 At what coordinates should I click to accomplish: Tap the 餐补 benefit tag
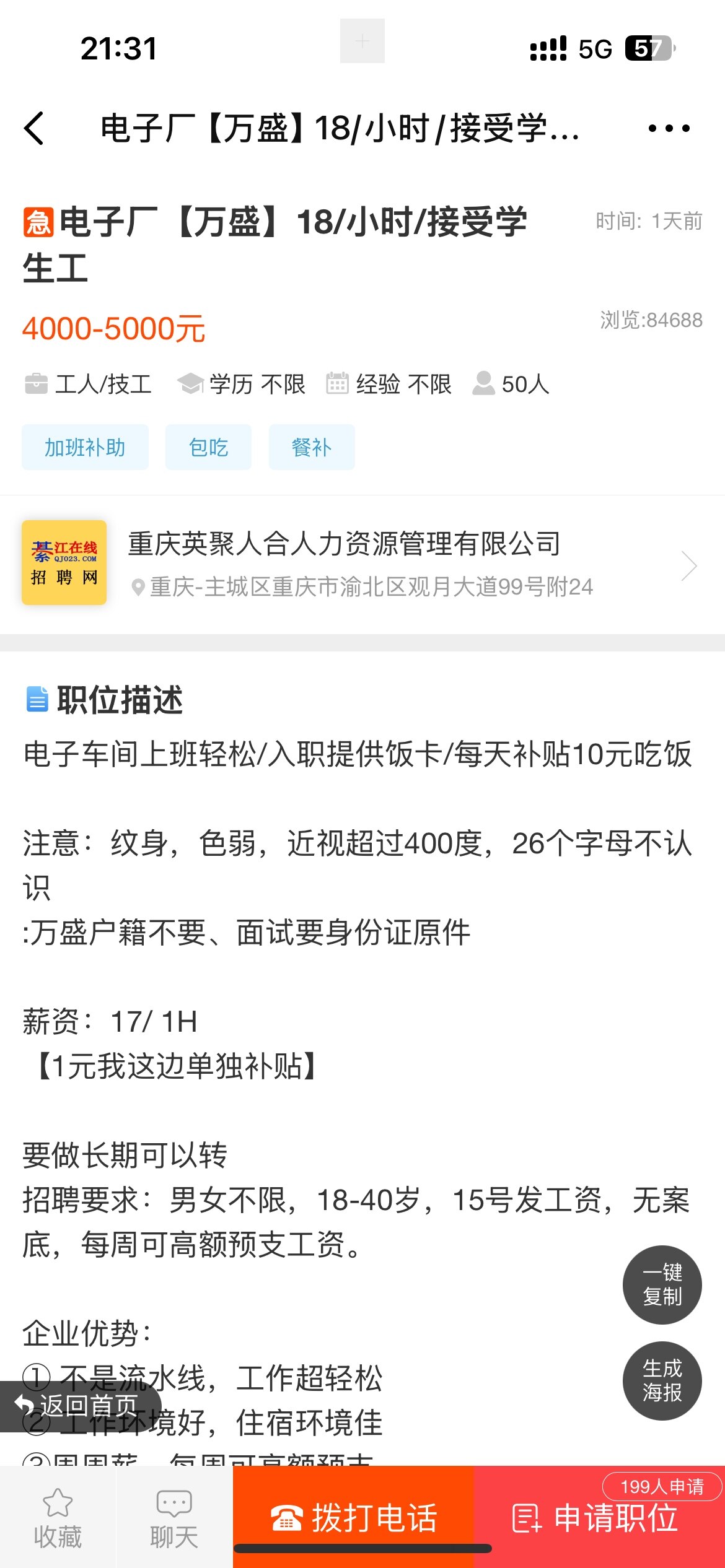point(311,447)
